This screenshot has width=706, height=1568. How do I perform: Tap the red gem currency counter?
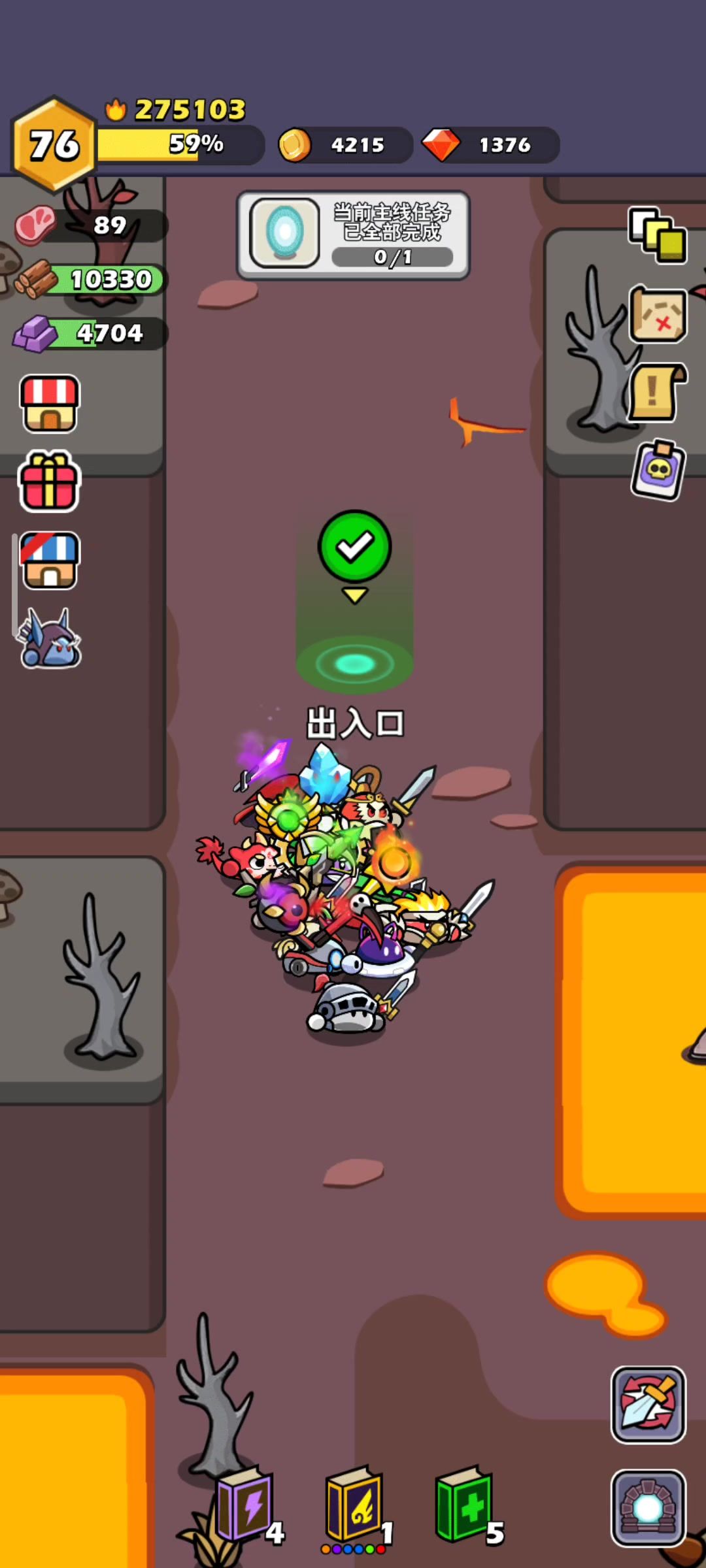(492, 145)
